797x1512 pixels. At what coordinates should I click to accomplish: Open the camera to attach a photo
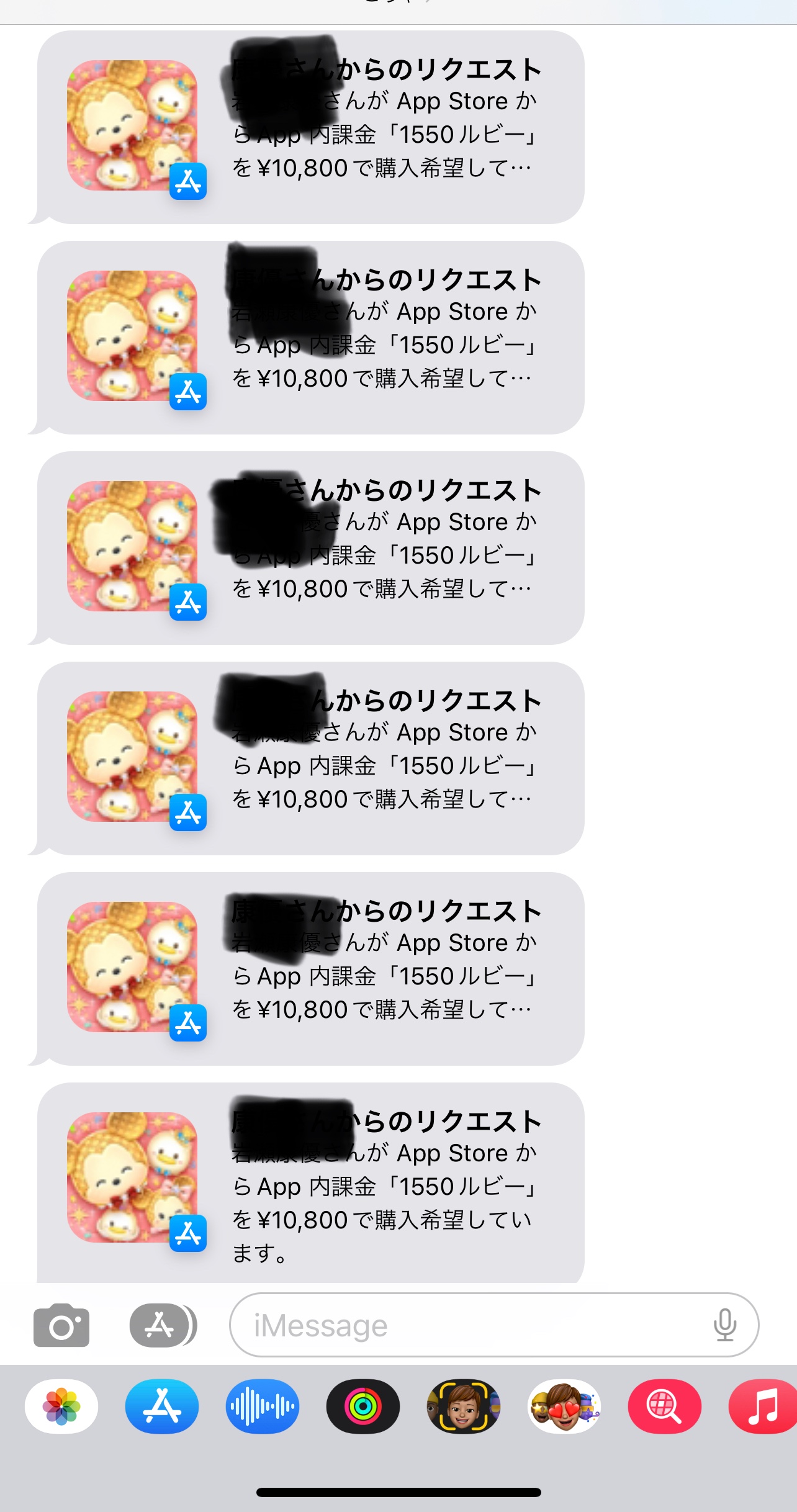click(61, 1326)
